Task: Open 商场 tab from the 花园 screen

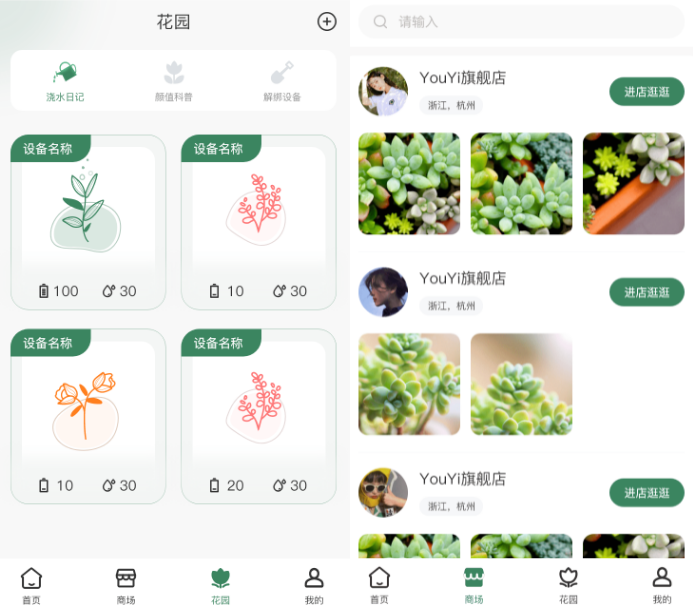Action: pos(126,585)
